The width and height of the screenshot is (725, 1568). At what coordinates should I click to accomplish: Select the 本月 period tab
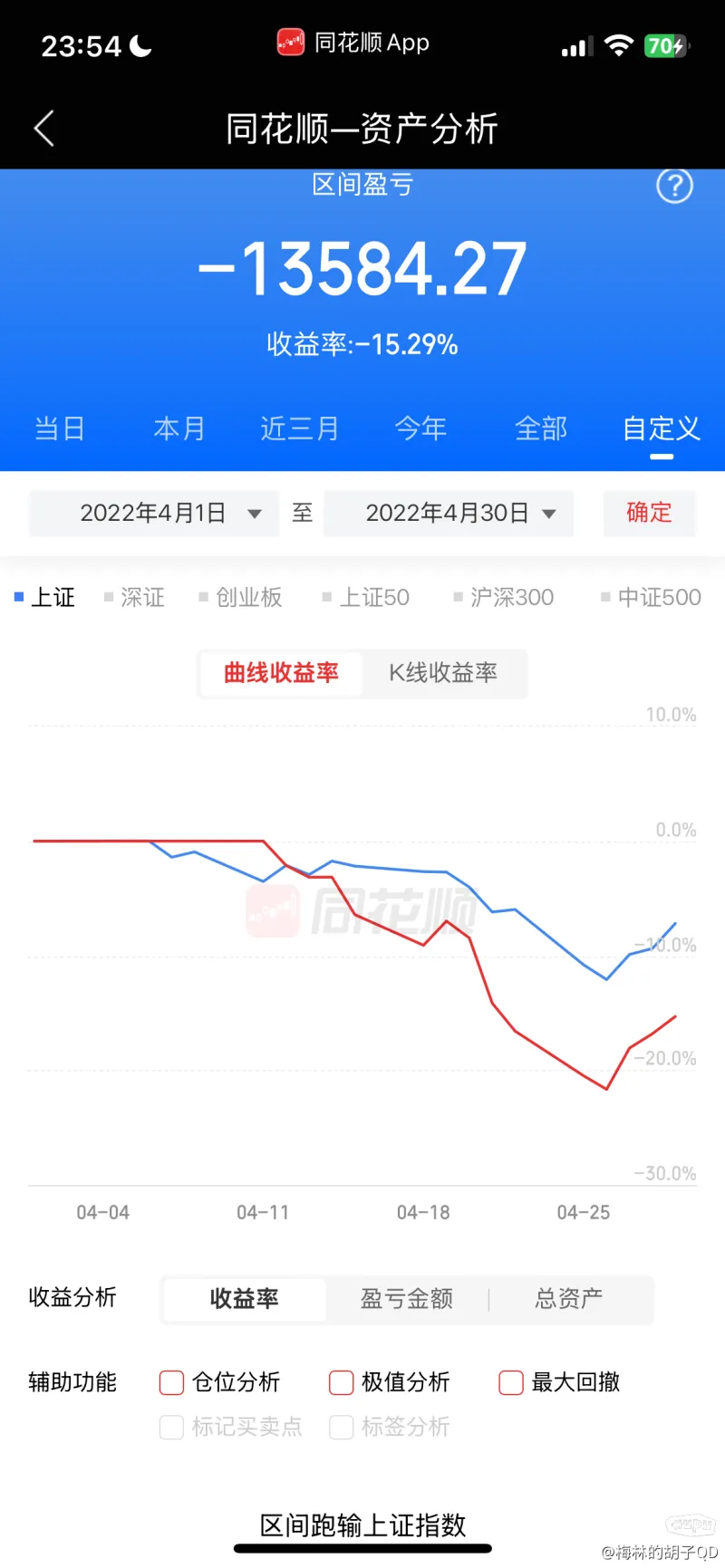pos(179,428)
